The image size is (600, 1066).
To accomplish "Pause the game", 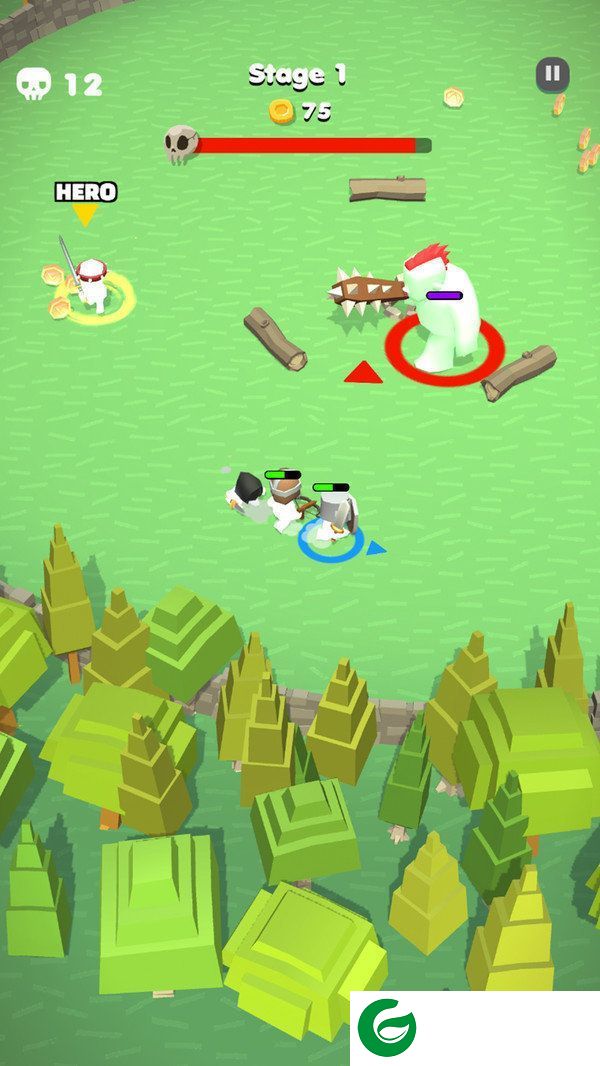I will coord(552,74).
